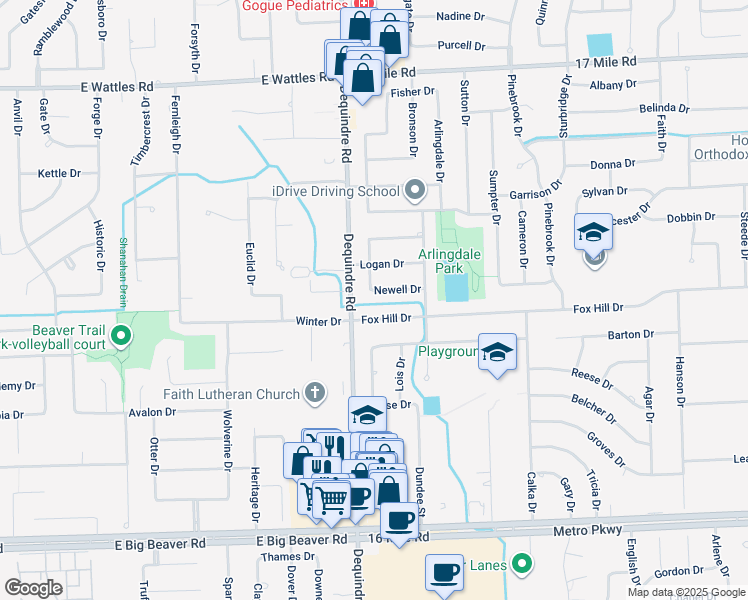Select the school marker near Faith Lutheran Church

(x=367, y=414)
